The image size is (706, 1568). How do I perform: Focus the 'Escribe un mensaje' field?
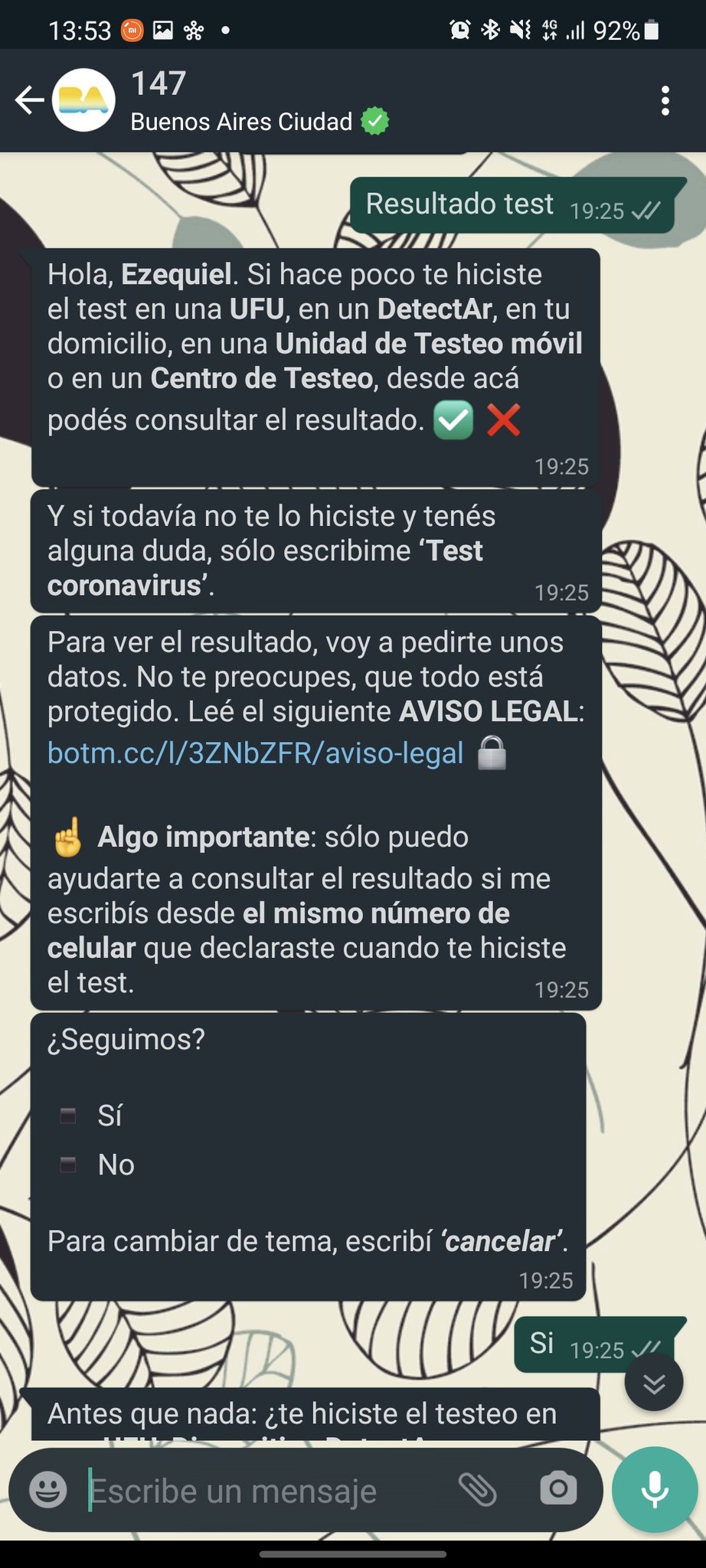260,1490
